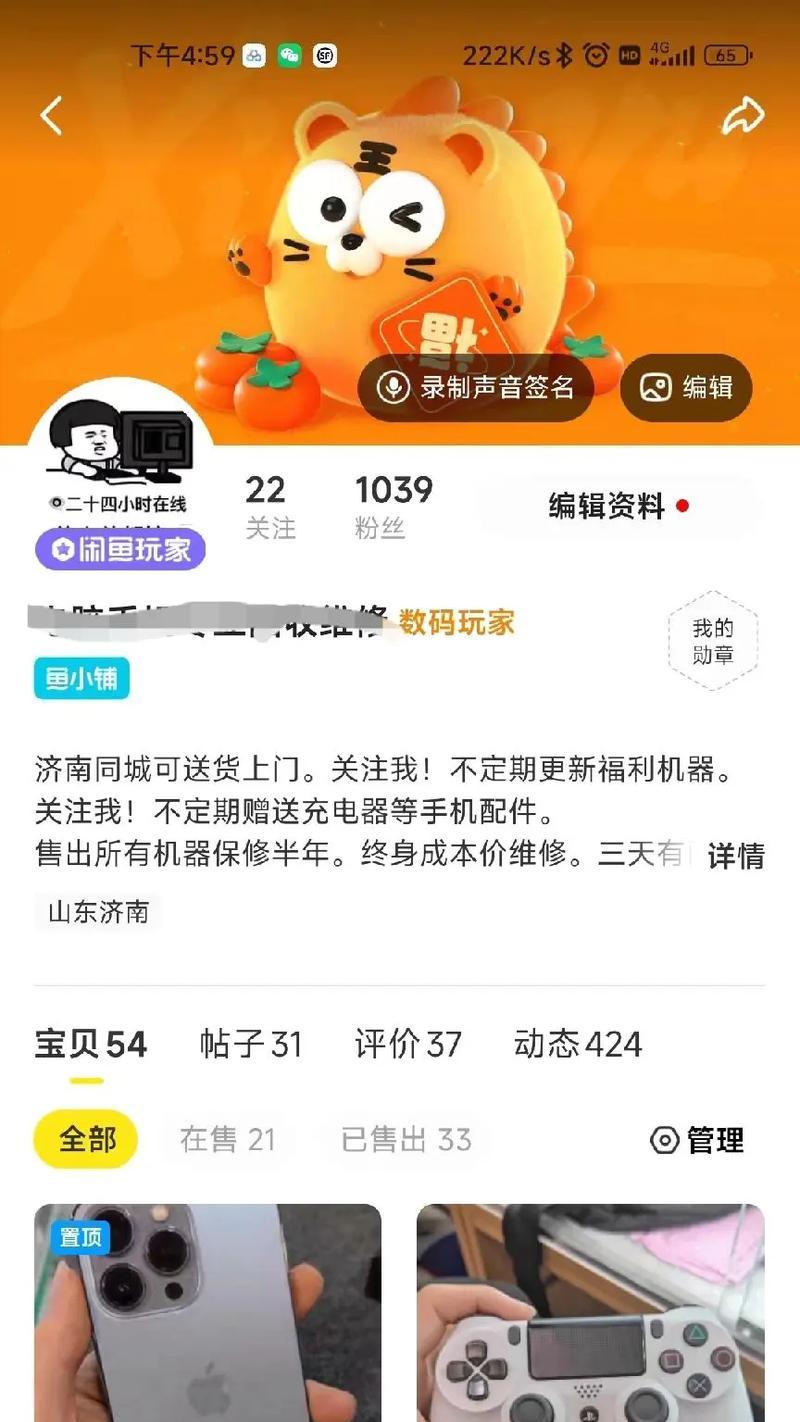The height and width of the screenshot is (1422, 800).
Task: View the 1039 粉丝 followers list
Action: (x=393, y=506)
